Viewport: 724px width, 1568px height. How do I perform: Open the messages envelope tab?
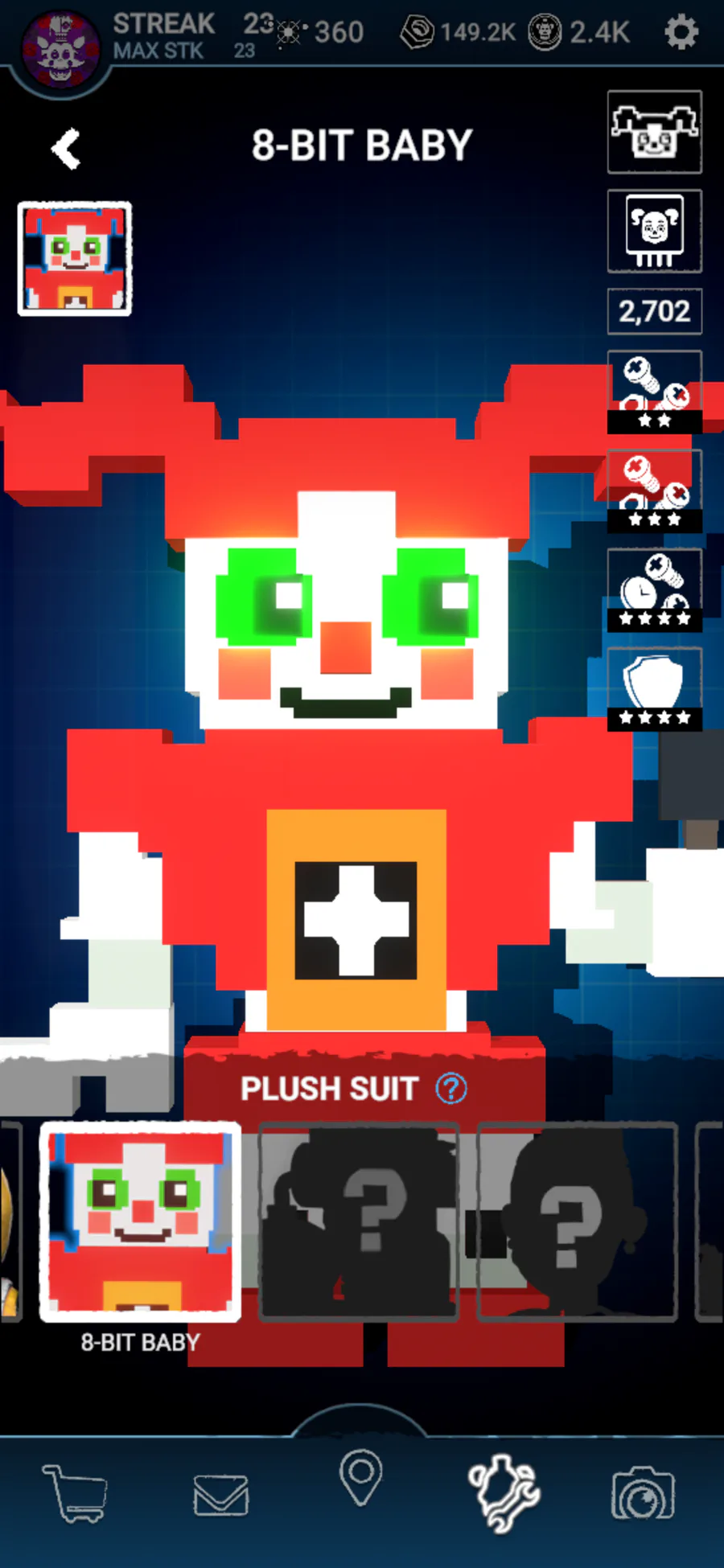(x=221, y=1496)
